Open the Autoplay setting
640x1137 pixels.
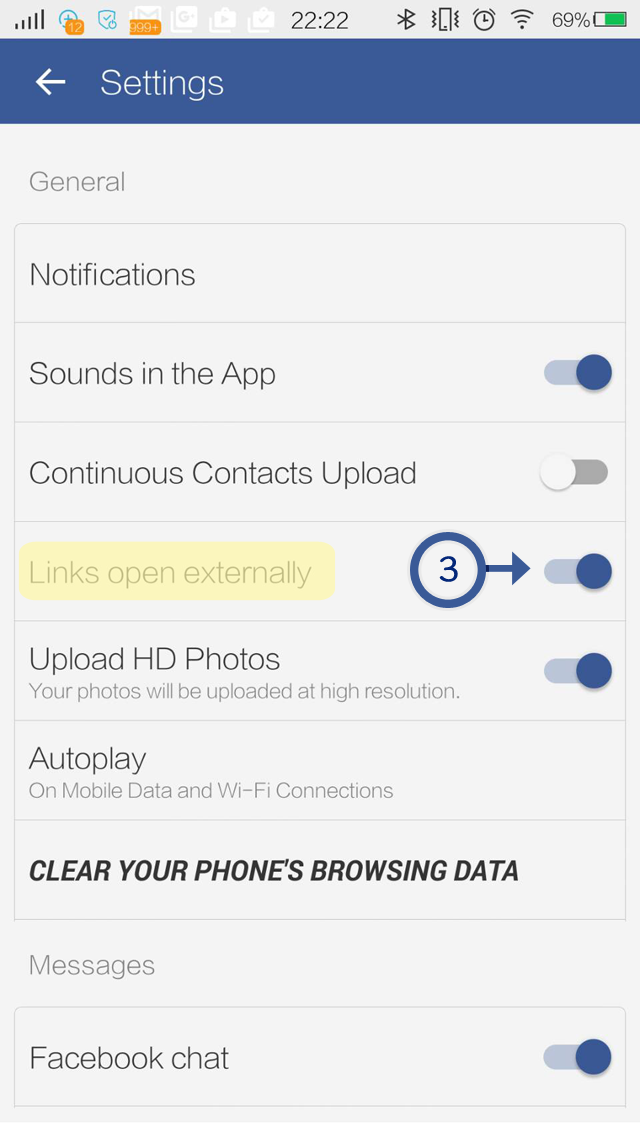(x=320, y=771)
